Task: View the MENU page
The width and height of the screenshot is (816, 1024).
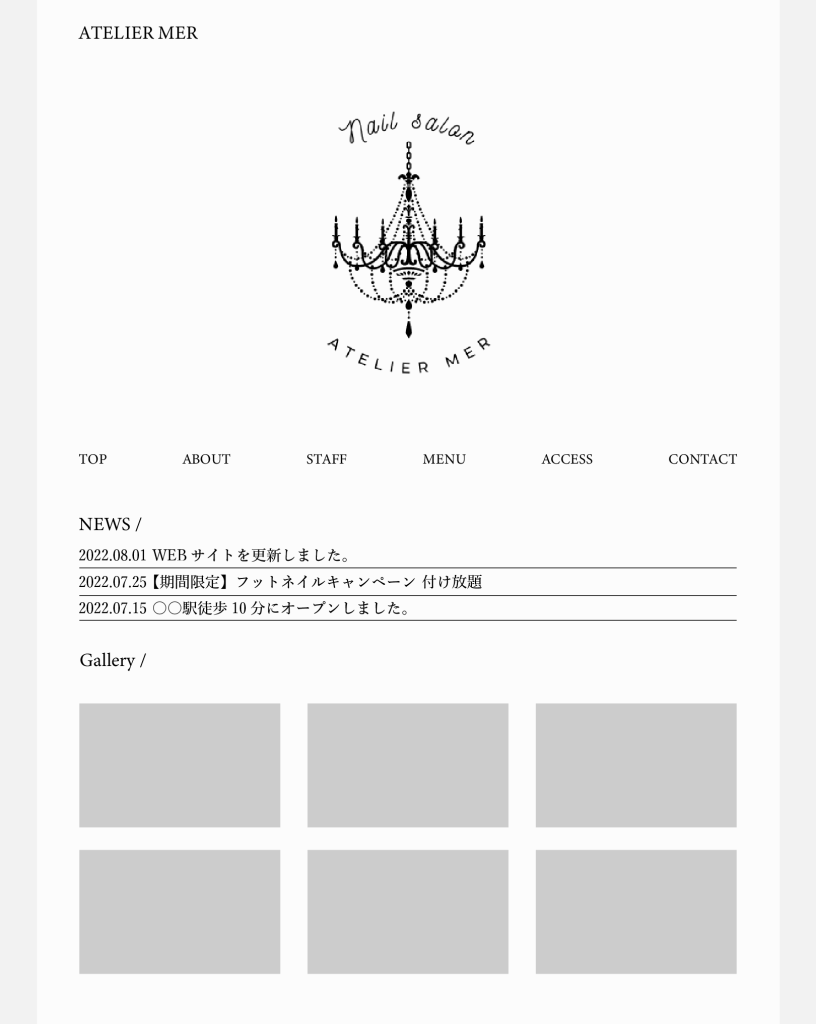Action: click(444, 459)
